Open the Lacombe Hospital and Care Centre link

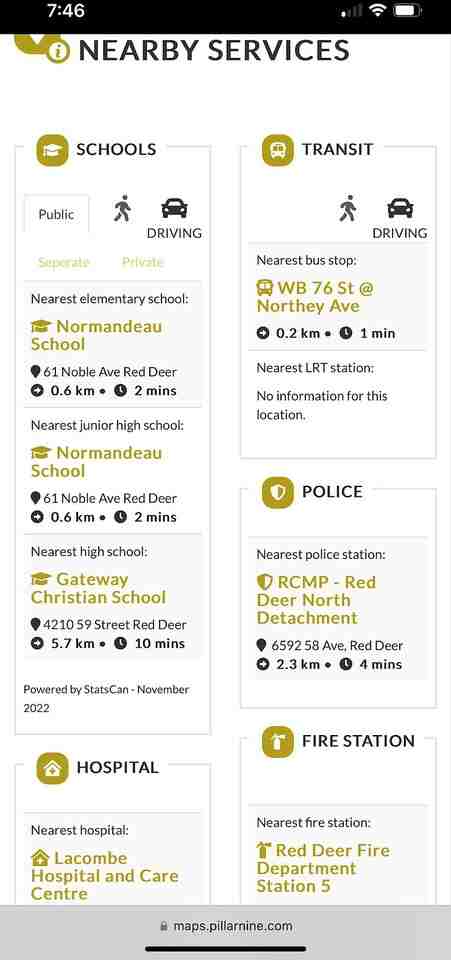click(x=105, y=876)
